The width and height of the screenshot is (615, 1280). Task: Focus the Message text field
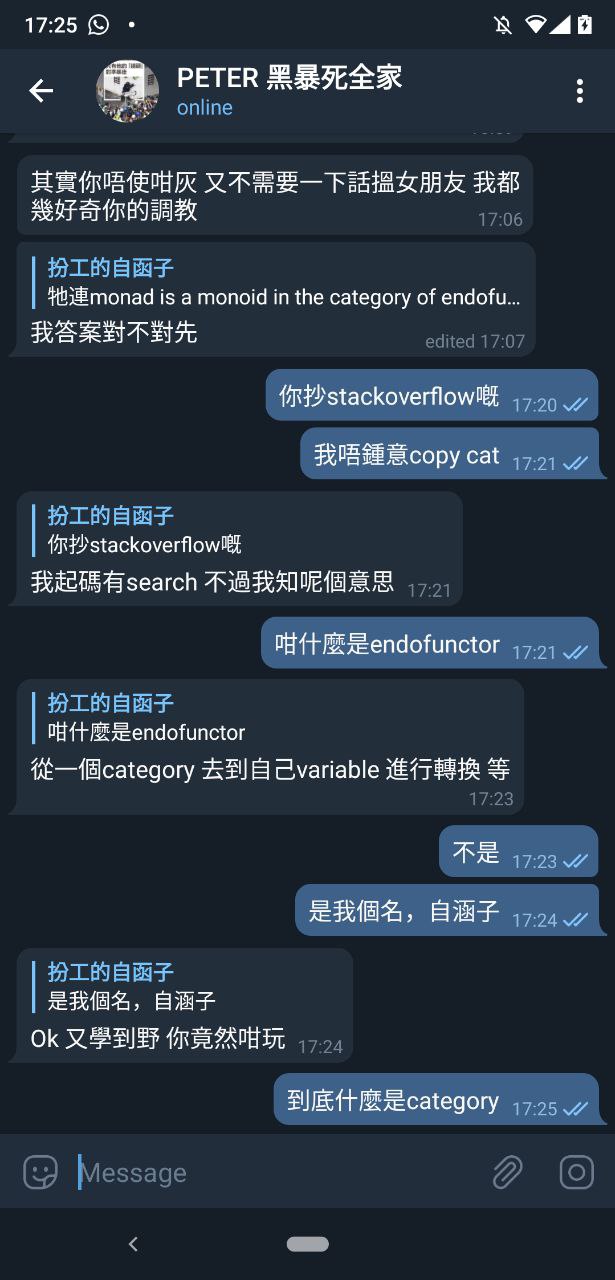[270, 1172]
